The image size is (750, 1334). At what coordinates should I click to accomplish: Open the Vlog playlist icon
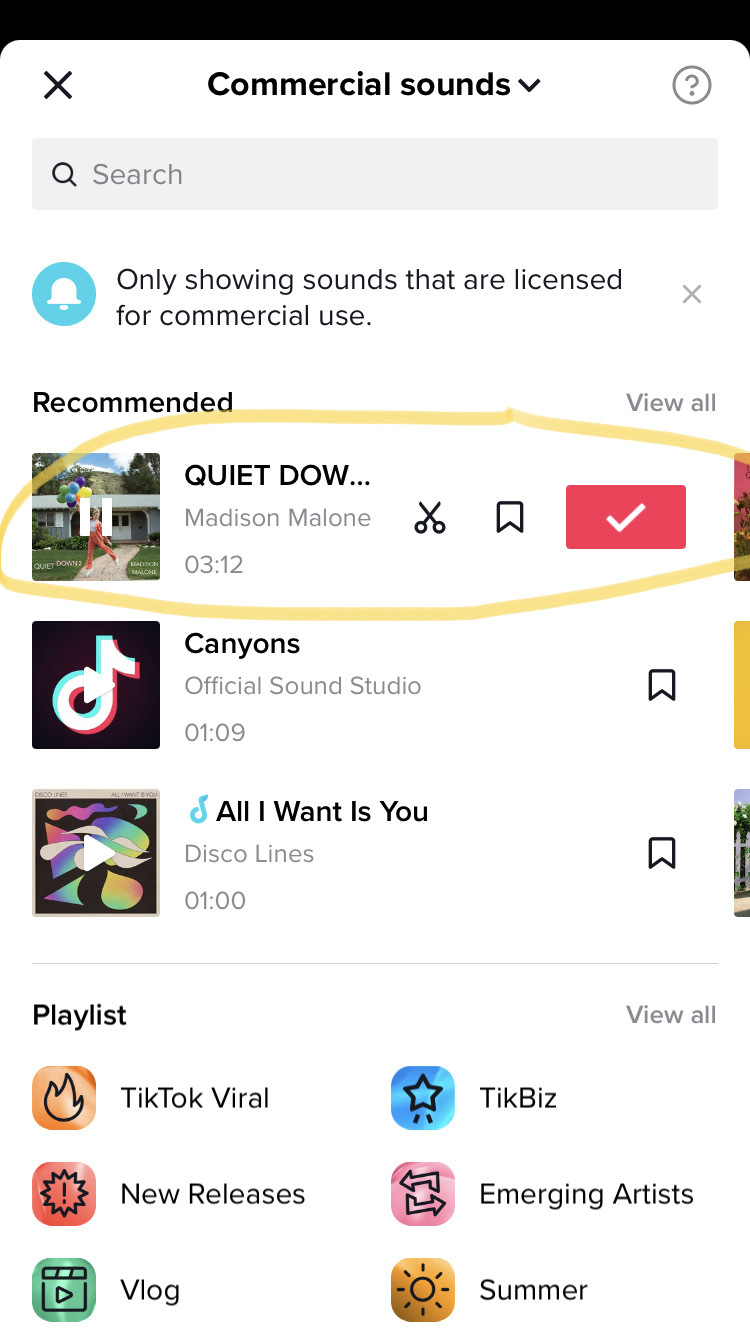pyautogui.click(x=63, y=1289)
